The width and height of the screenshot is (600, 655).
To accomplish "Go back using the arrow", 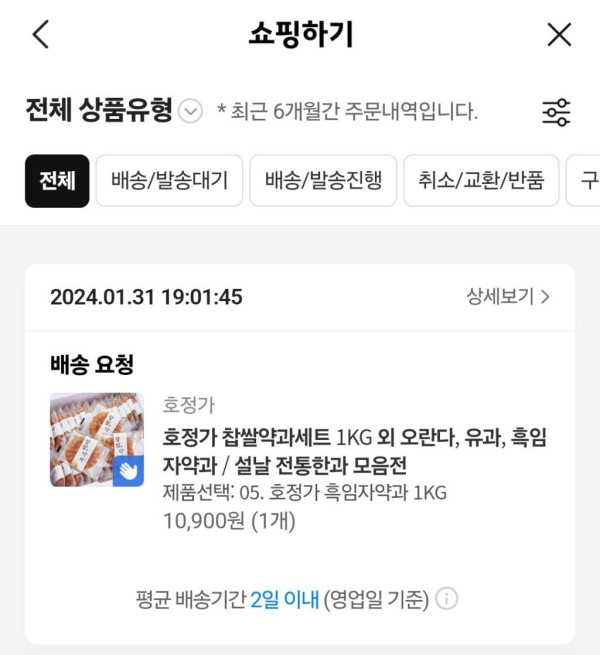I will [x=40, y=35].
